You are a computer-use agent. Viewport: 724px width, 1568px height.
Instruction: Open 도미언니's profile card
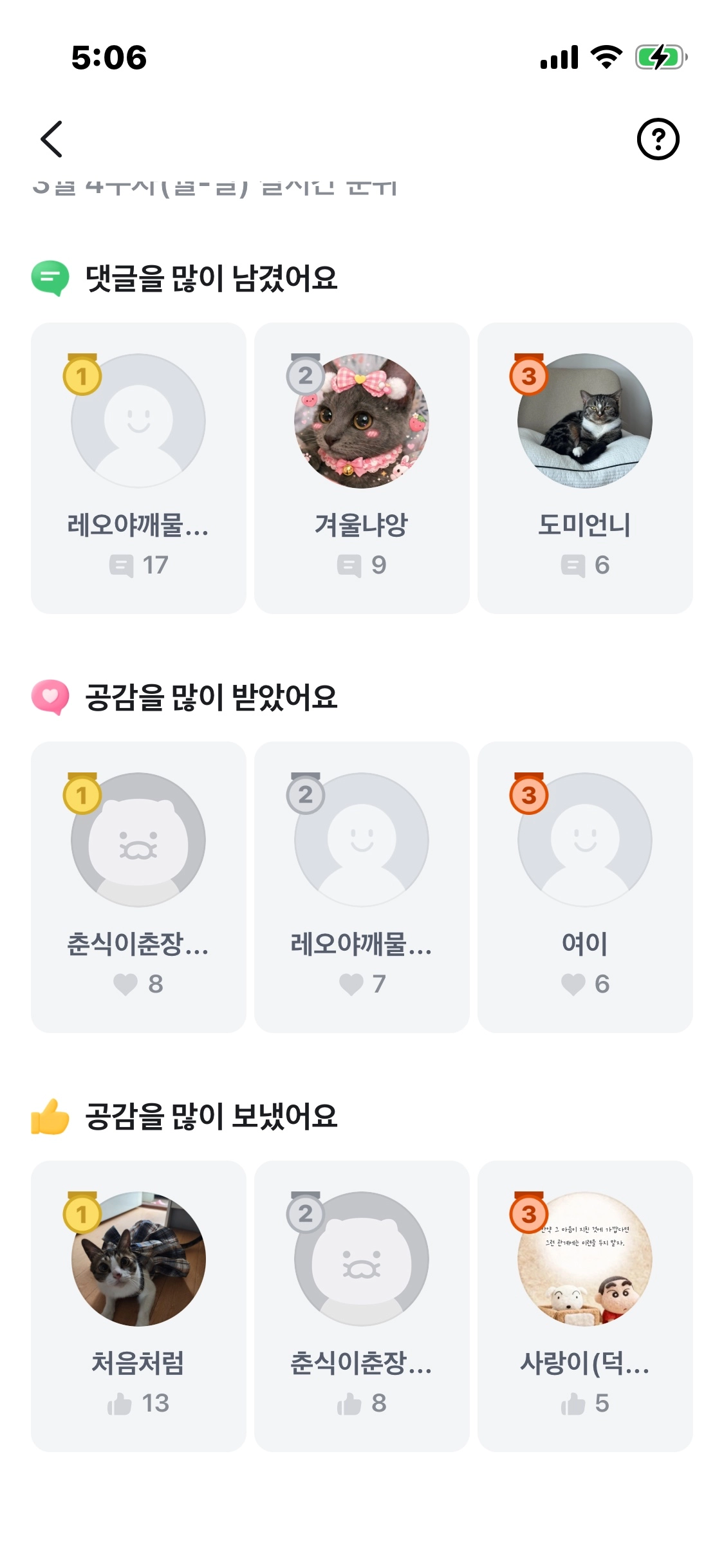coord(585,468)
